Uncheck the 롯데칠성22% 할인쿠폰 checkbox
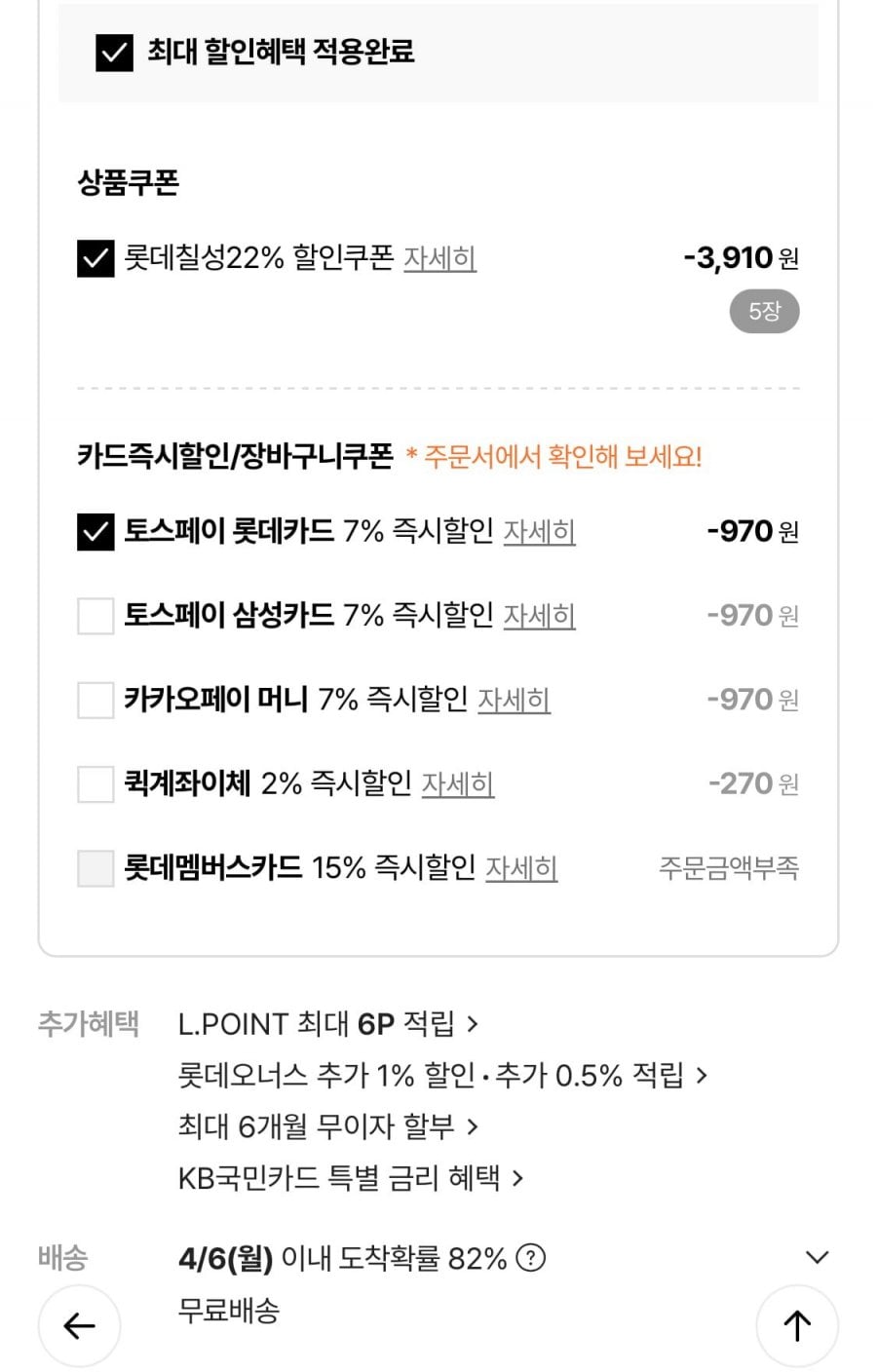The image size is (877, 1372). [x=95, y=259]
